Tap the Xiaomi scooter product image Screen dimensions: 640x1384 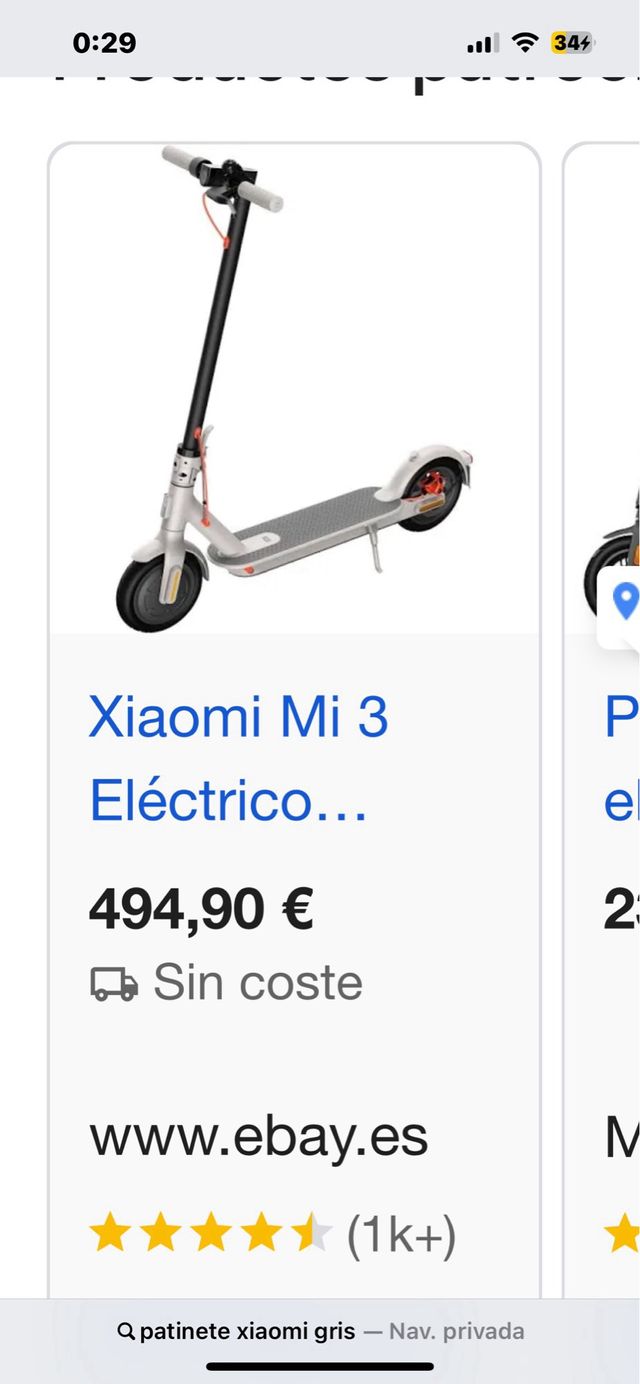coord(294,390)
